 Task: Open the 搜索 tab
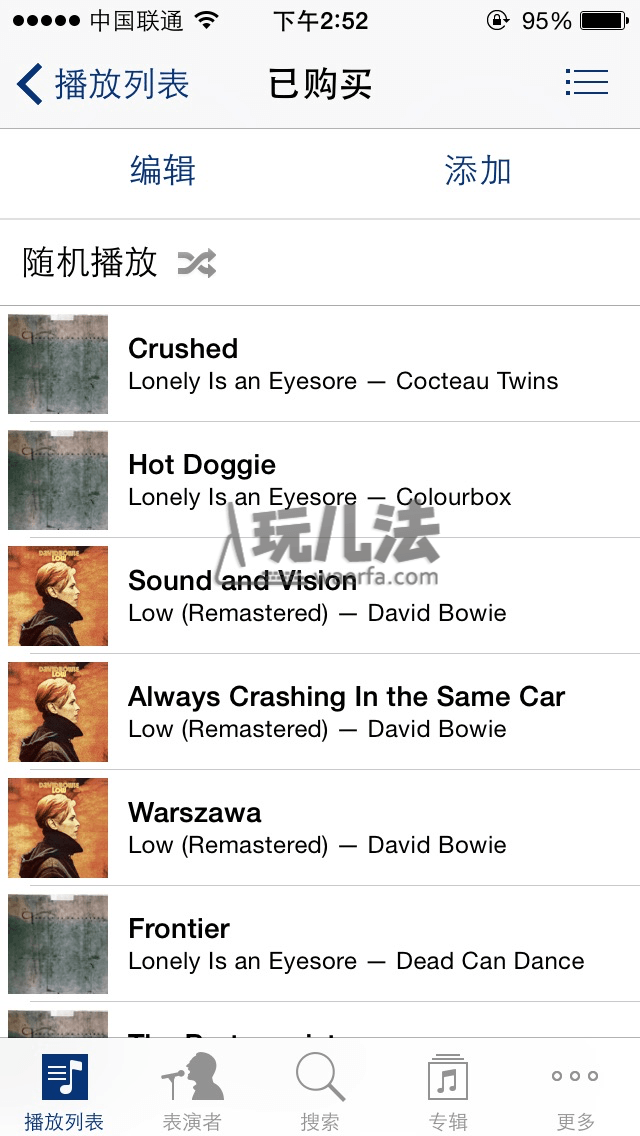pyautogui.click(x=320, y=1090)
